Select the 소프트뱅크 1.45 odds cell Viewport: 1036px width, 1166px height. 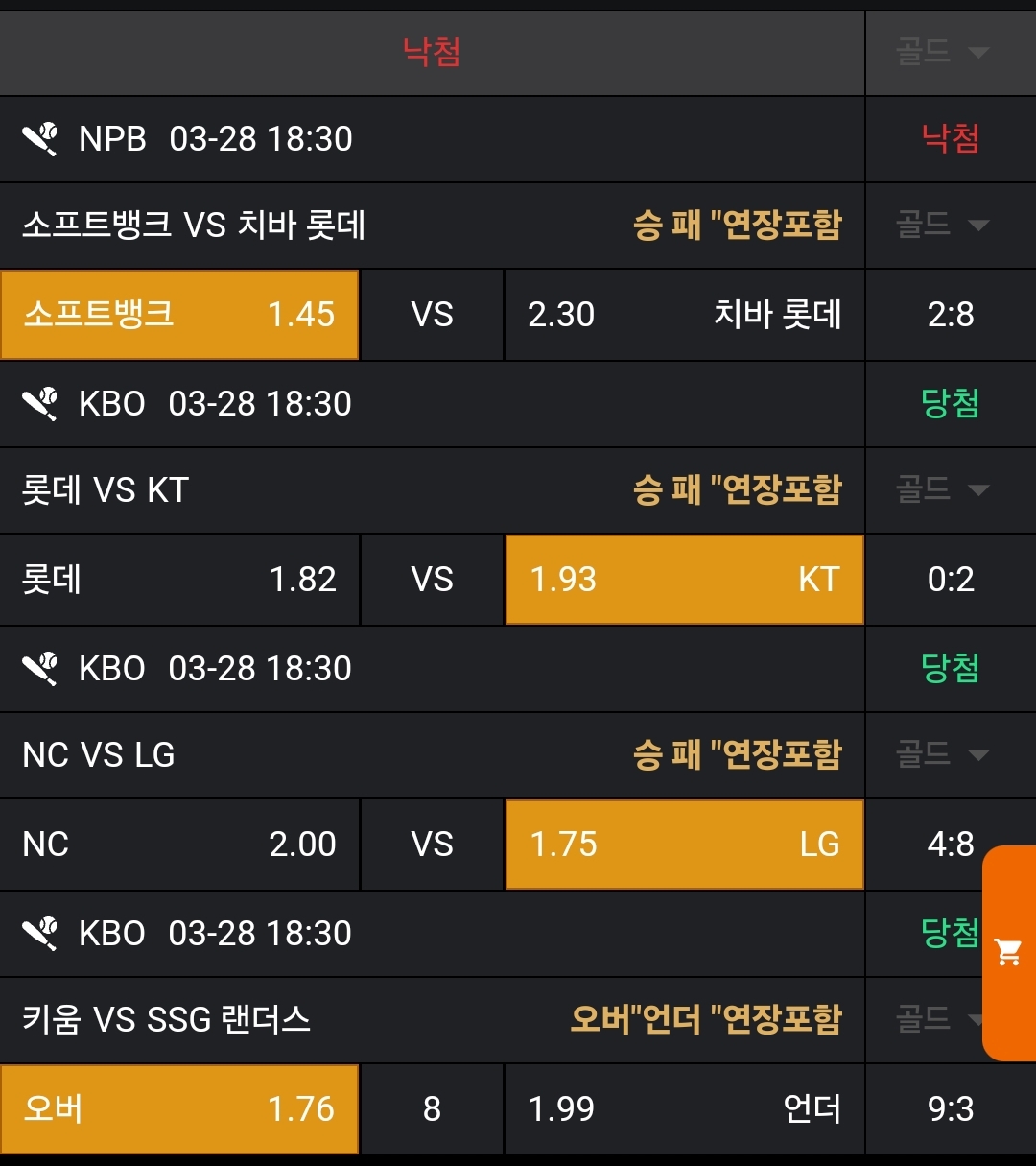179,315
